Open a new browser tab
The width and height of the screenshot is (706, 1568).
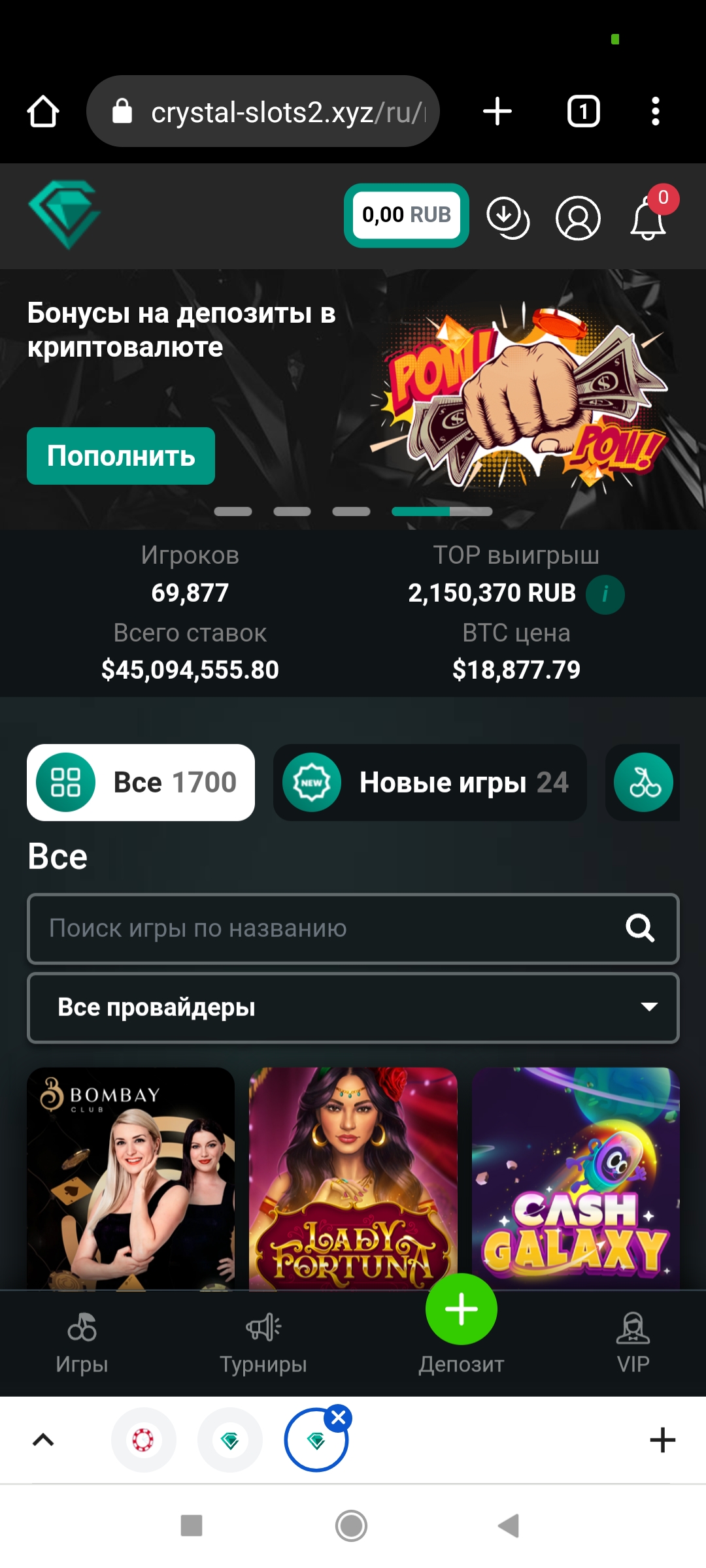(x=497, y=111)
